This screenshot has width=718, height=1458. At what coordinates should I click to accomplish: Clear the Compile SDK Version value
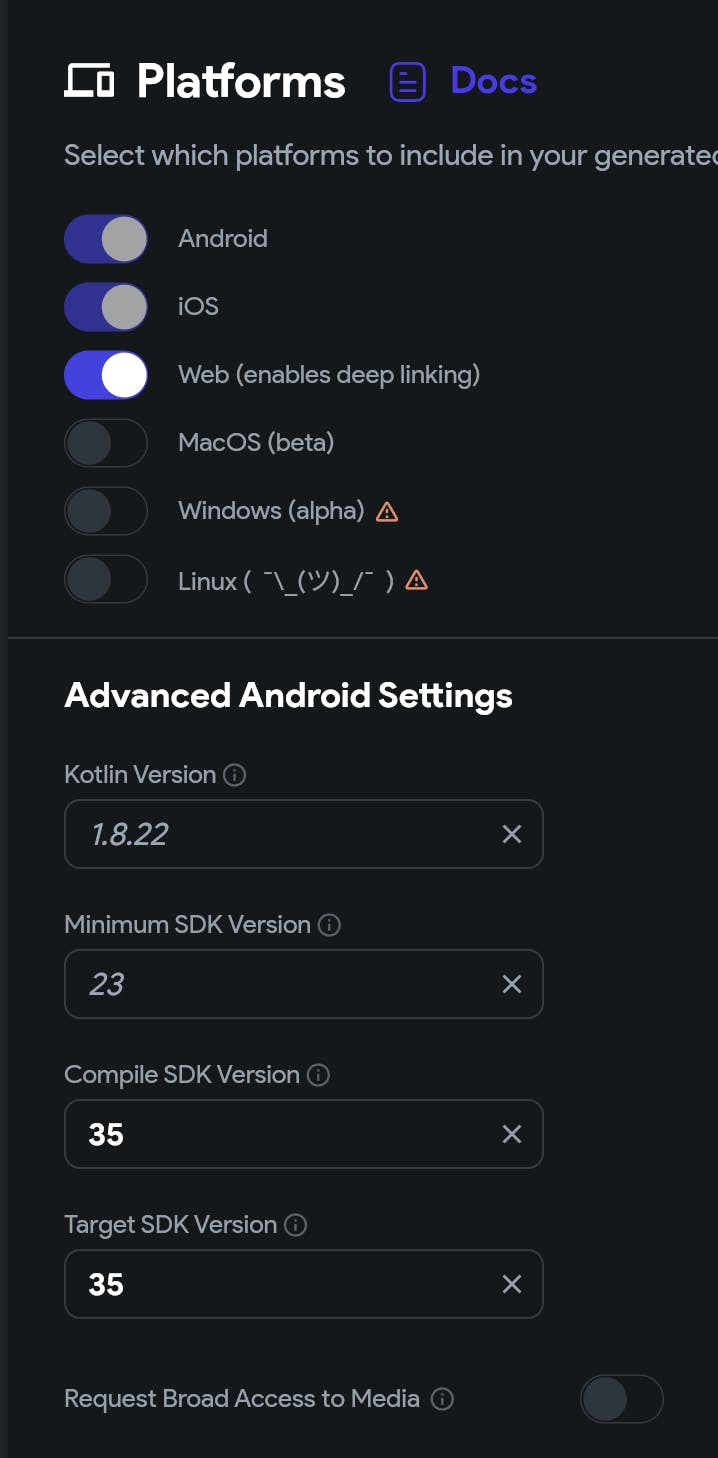point(512,1134)
